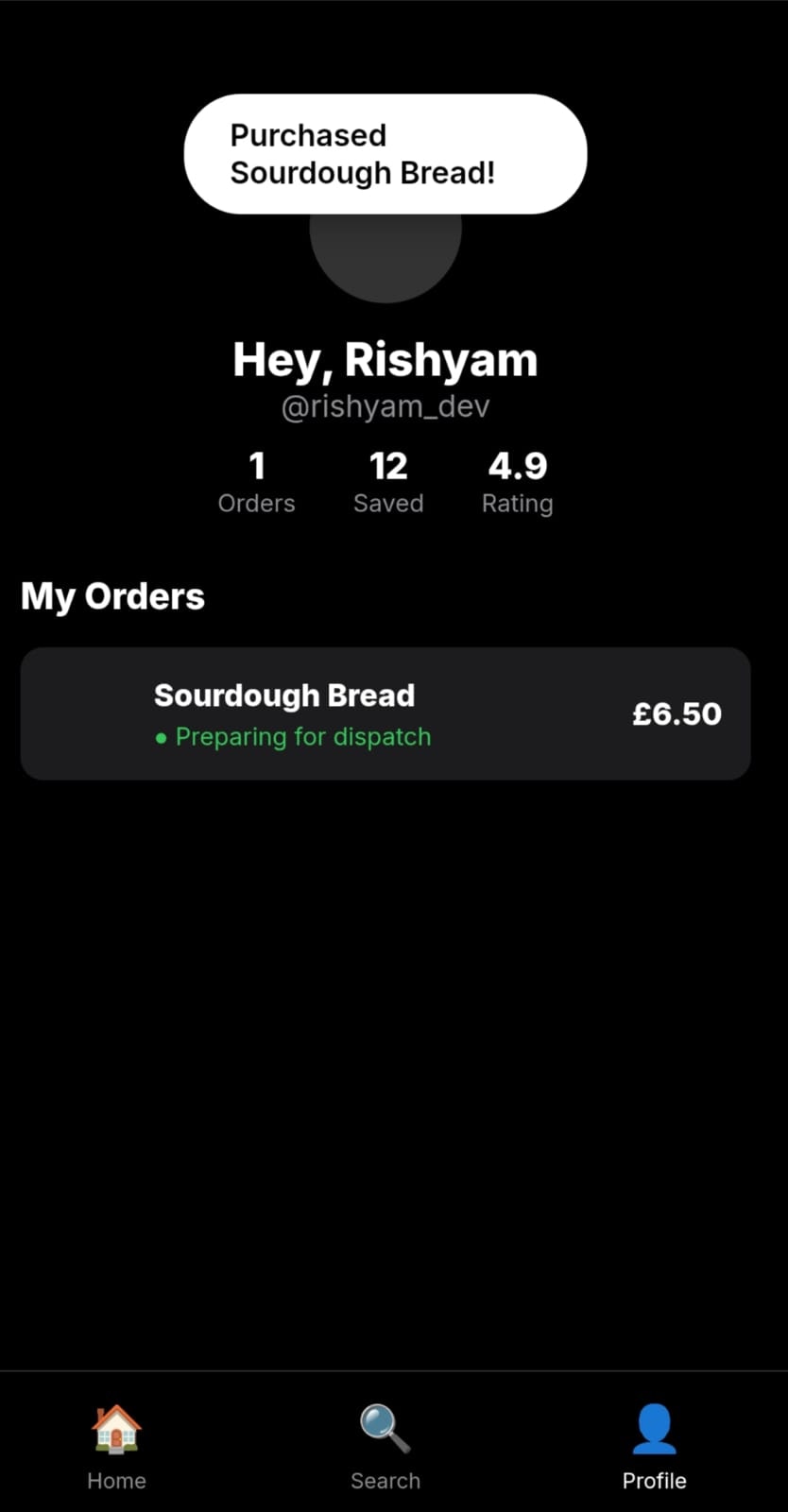788x1512 pixels.
Task: Open the Sourdough Bread order card
Action: (385, 713)
